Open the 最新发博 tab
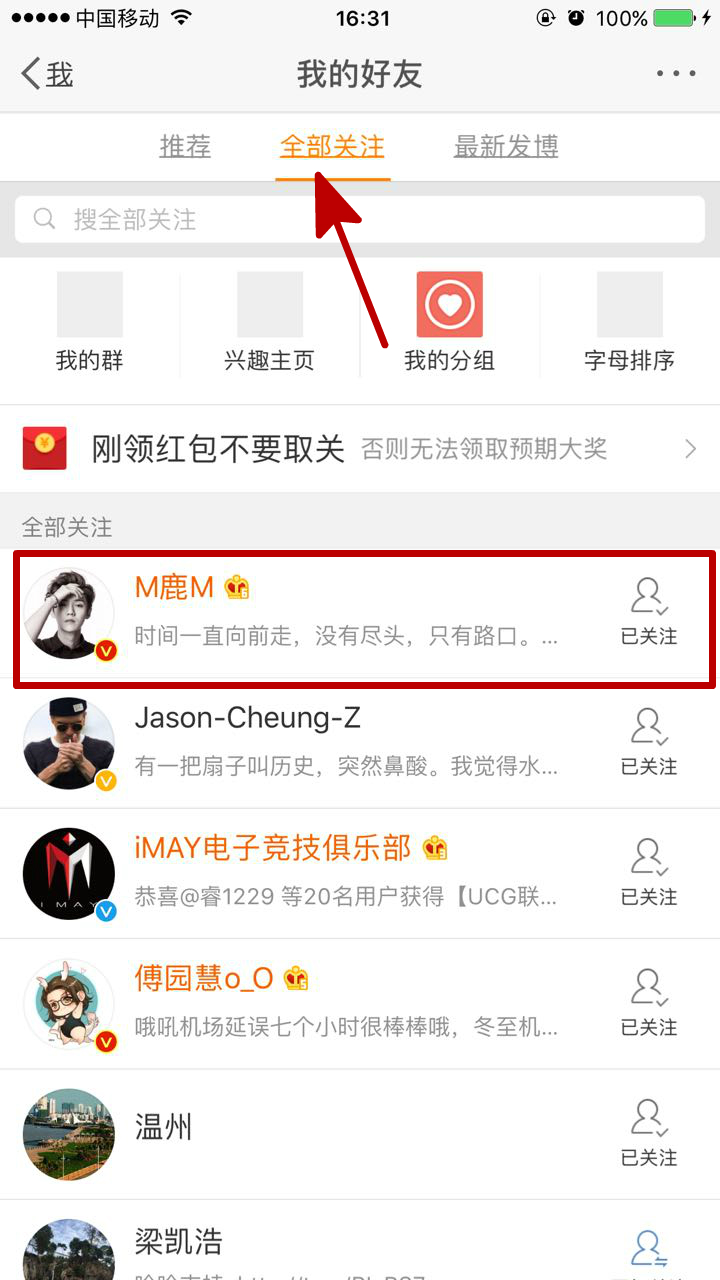This screenshot has height=1280, width=720. click(x=506, y=146)
